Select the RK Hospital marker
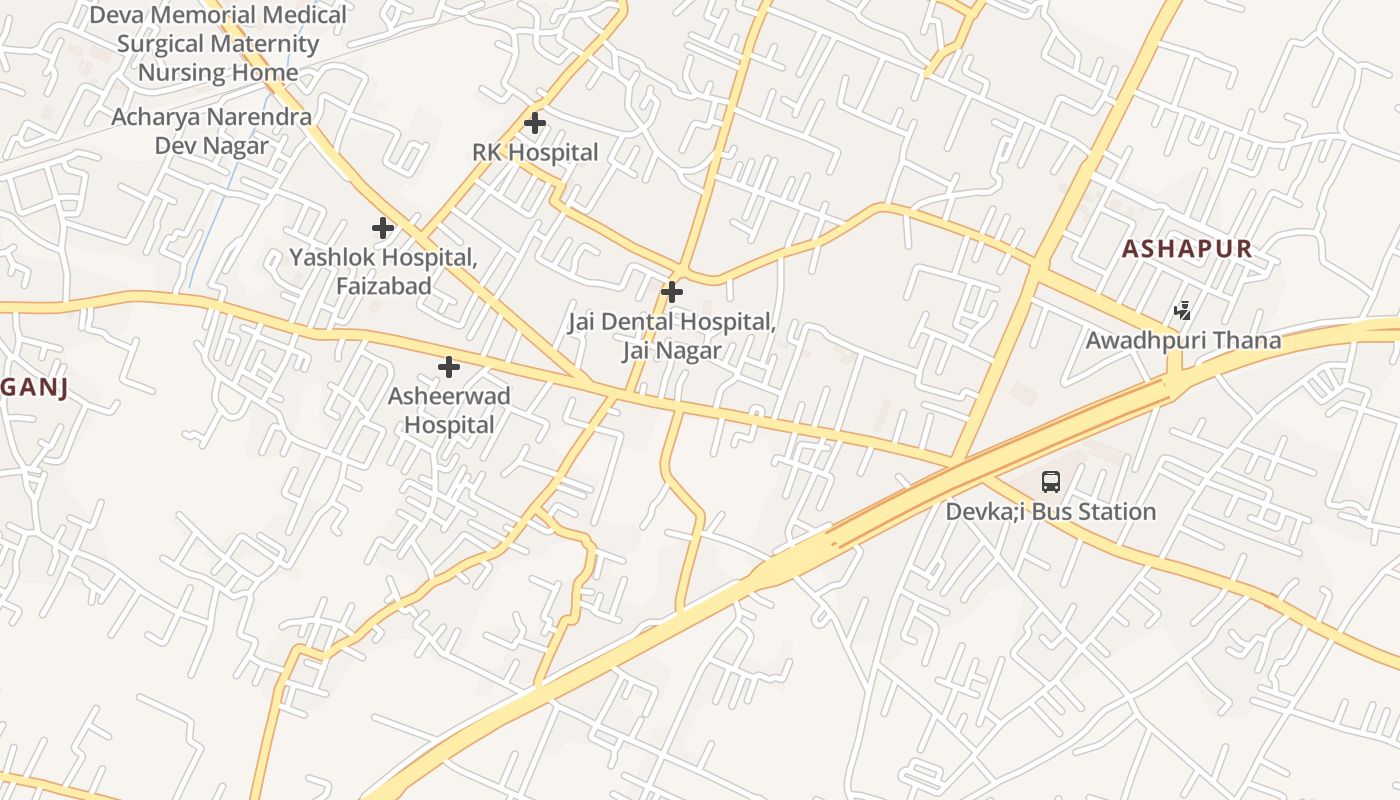 [x=535, y=124]
